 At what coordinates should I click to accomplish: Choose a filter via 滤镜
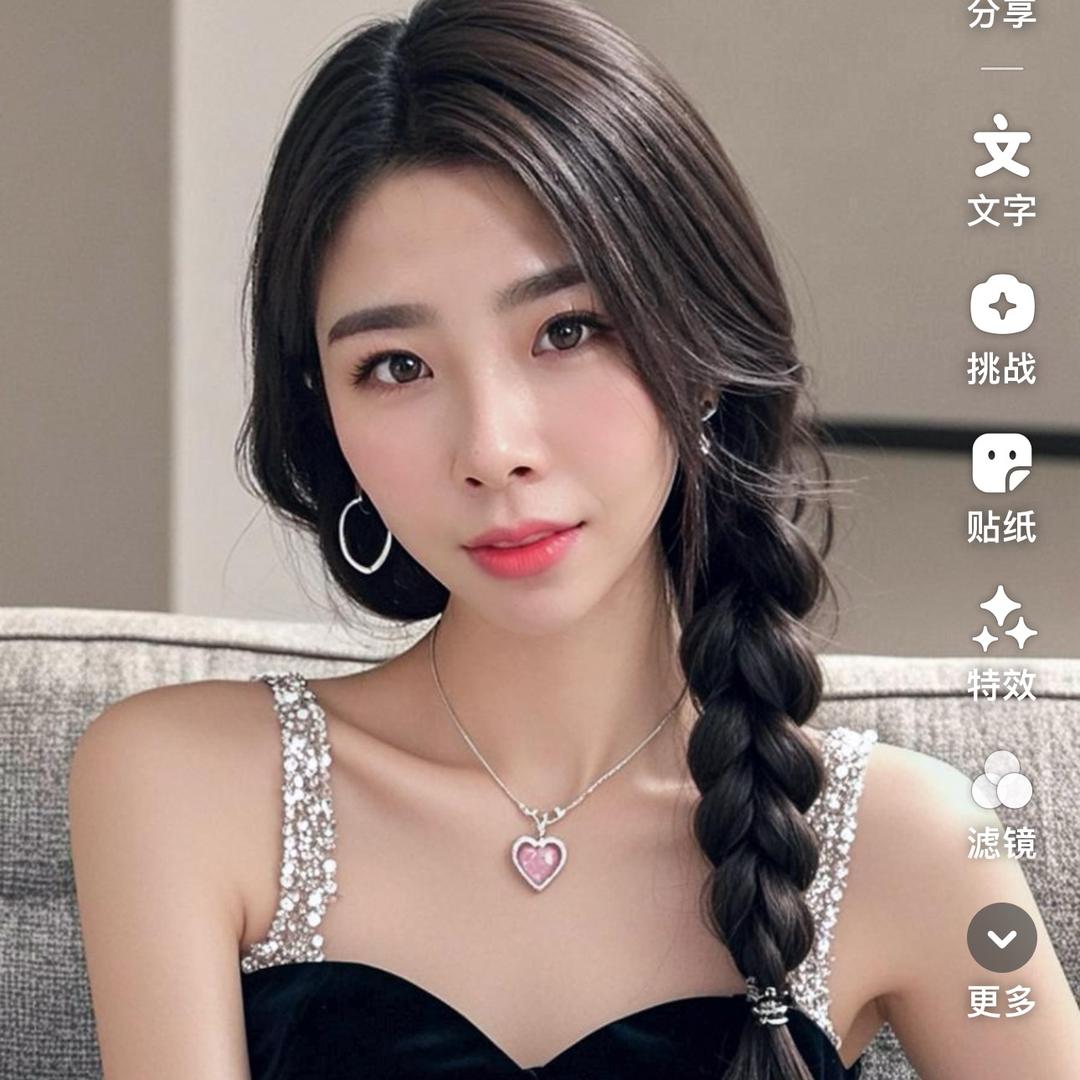[1001, 804]
